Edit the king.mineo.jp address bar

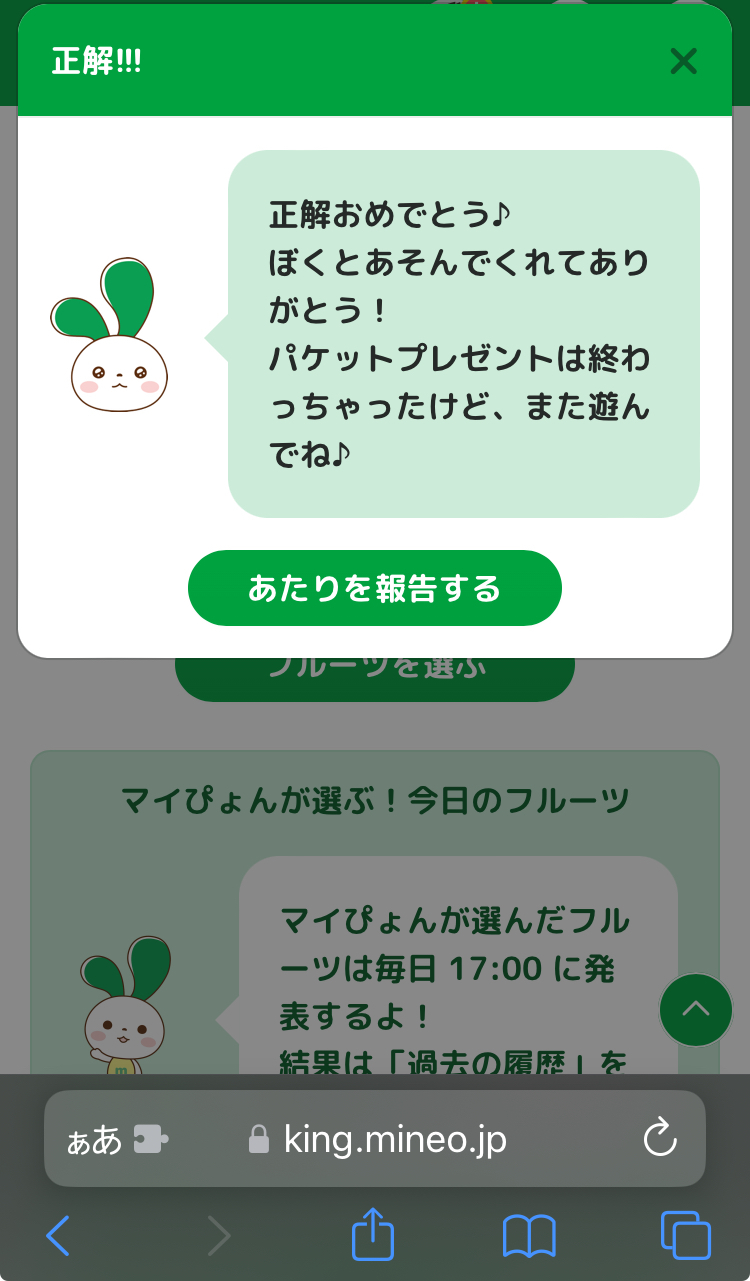[394, 1138]
